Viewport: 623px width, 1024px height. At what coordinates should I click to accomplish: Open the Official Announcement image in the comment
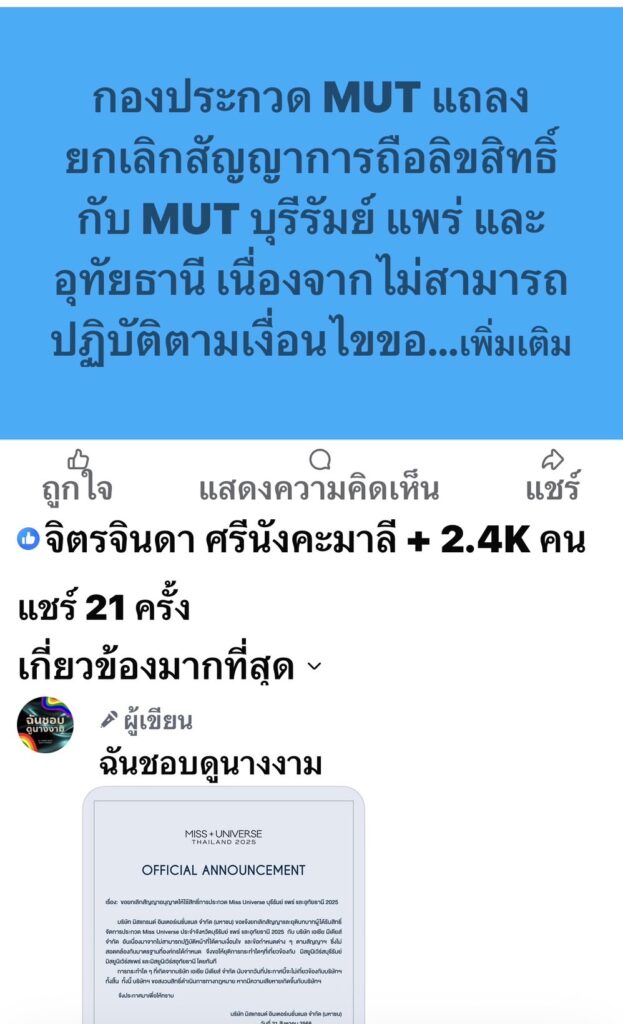click(223, 905)
